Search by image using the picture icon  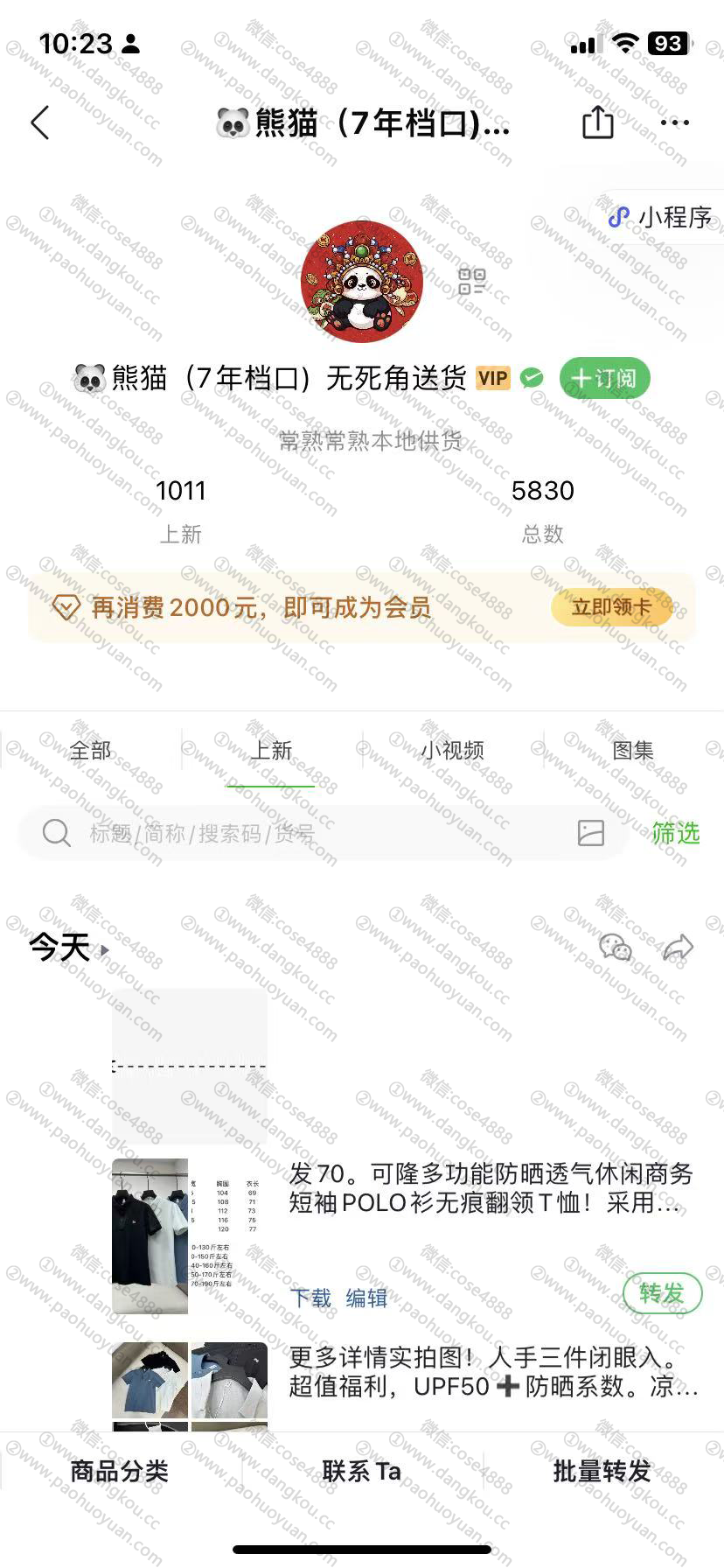point(591,833)
